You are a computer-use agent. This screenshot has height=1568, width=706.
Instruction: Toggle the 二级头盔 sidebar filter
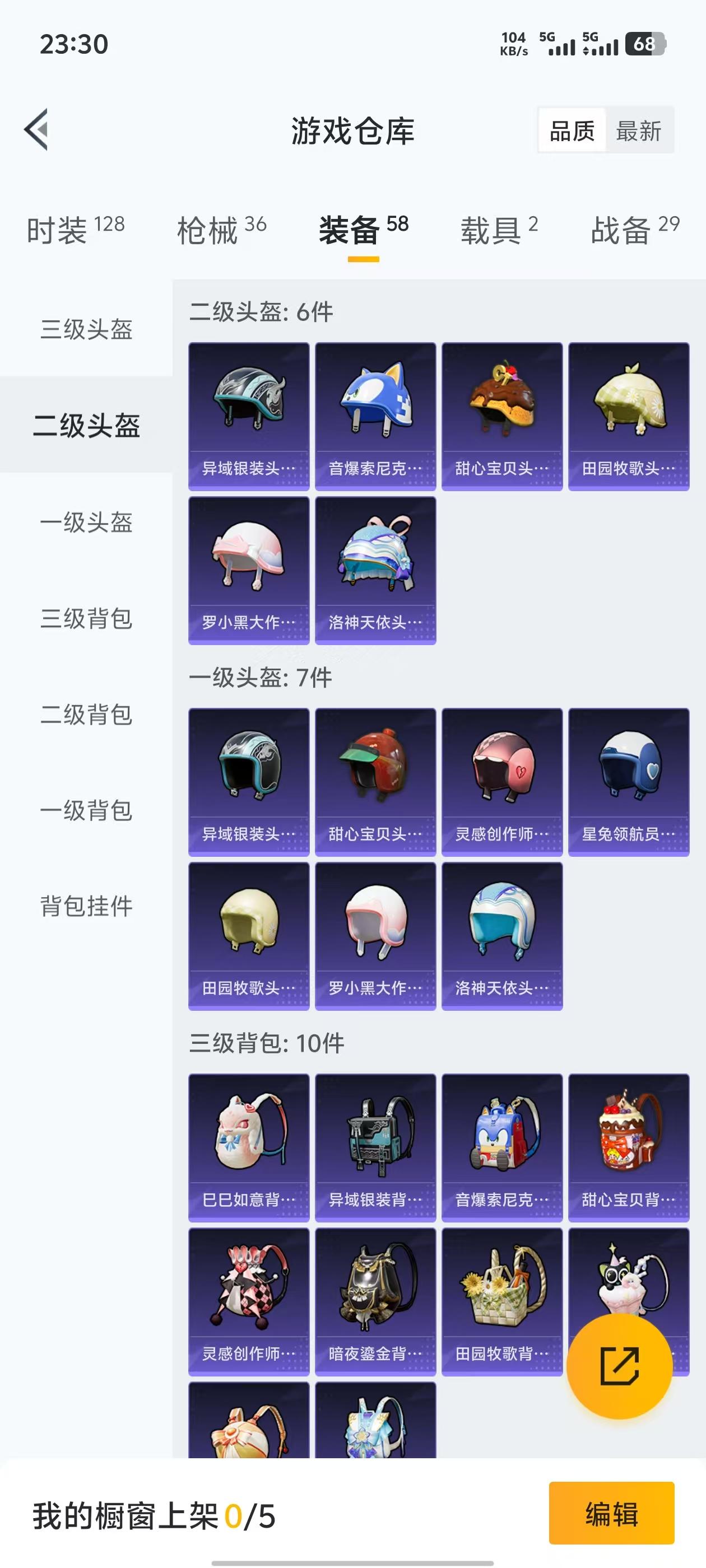coord(86,427)
